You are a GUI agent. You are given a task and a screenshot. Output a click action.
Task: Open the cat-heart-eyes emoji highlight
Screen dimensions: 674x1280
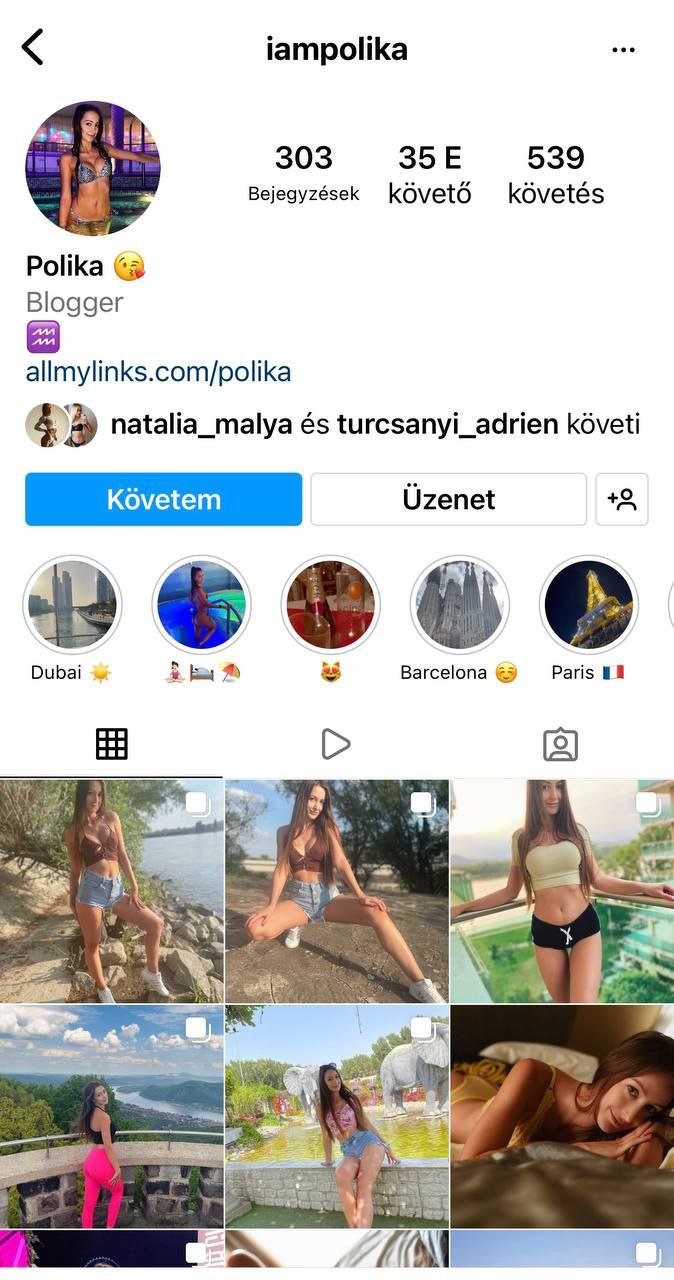click(x=330, y=605)
